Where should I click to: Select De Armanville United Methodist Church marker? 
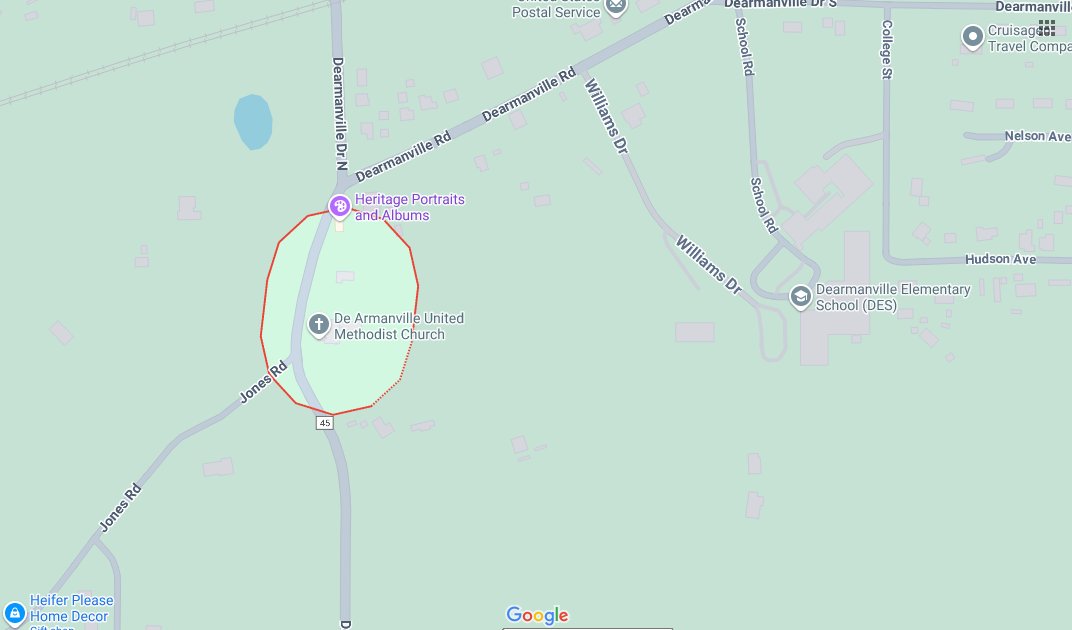point(319,324)
